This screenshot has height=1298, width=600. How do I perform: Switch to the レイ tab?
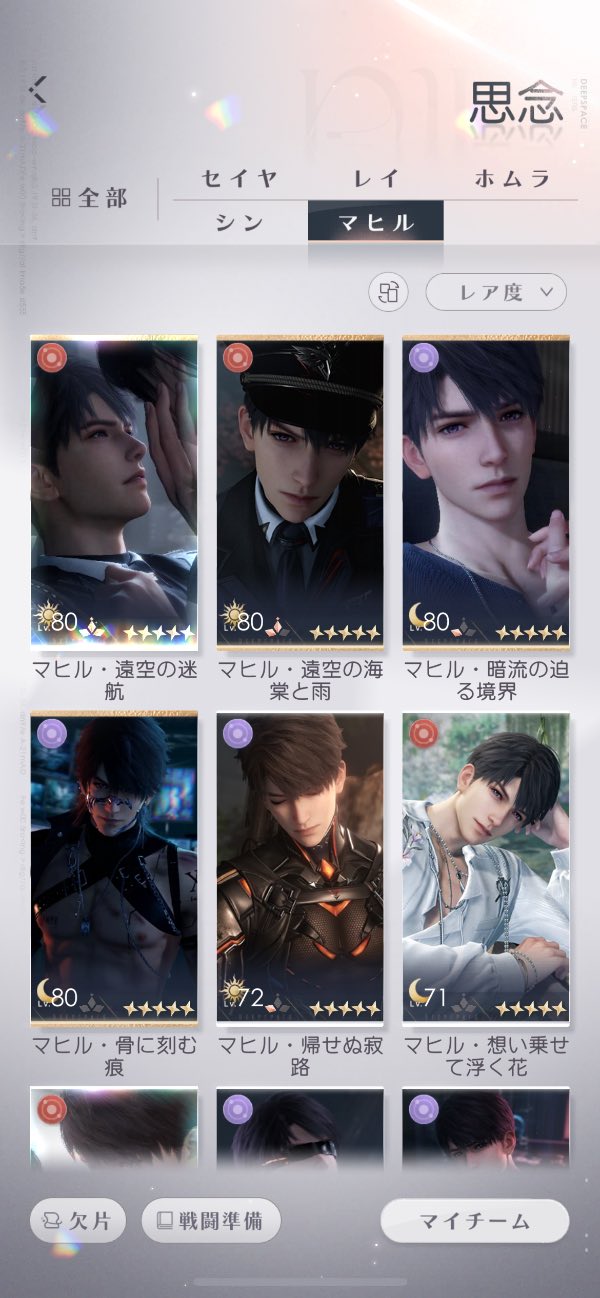pos(375,178)
